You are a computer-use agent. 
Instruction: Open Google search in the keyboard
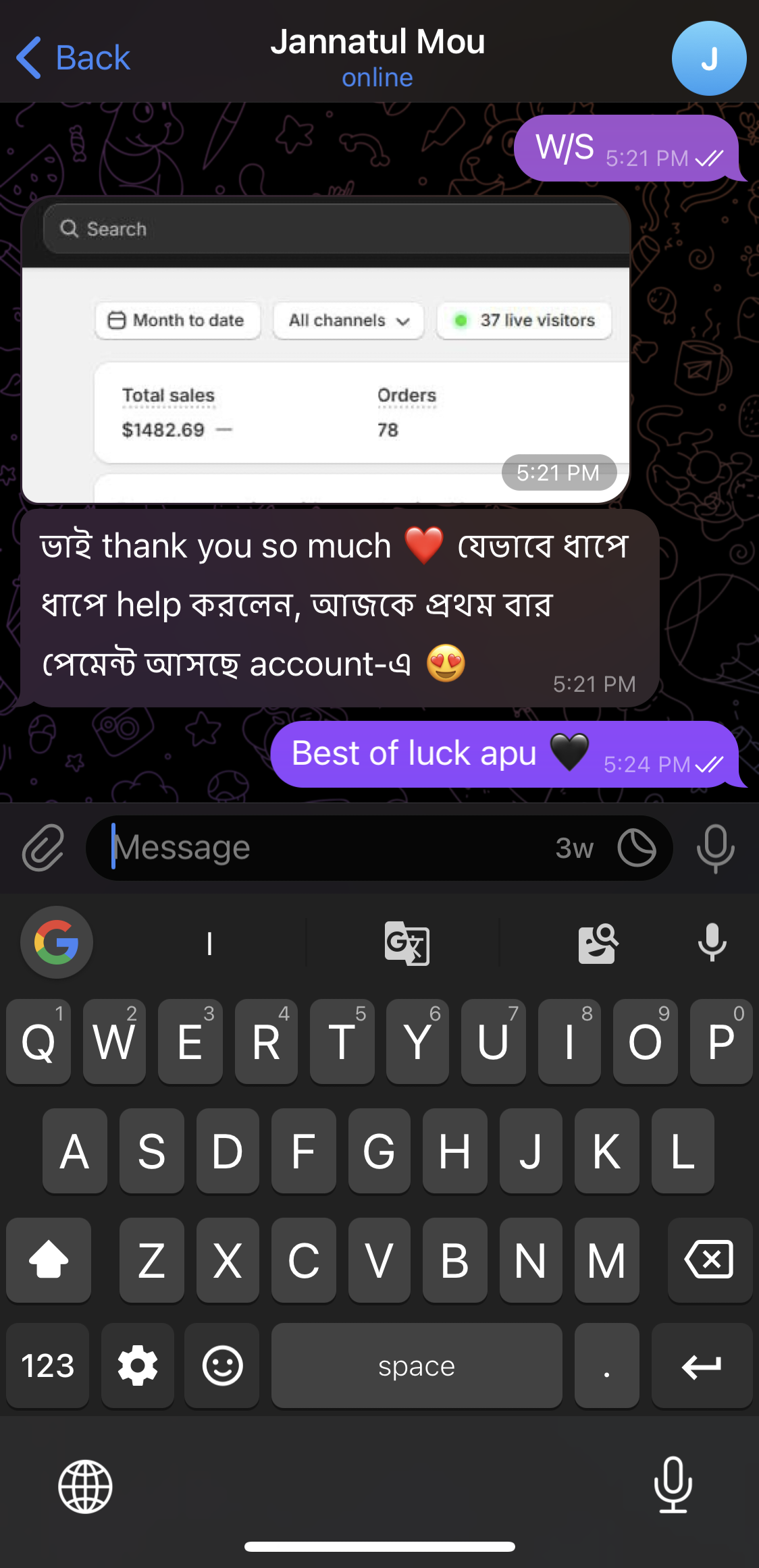pyautogui.click(x=57, y=942)
